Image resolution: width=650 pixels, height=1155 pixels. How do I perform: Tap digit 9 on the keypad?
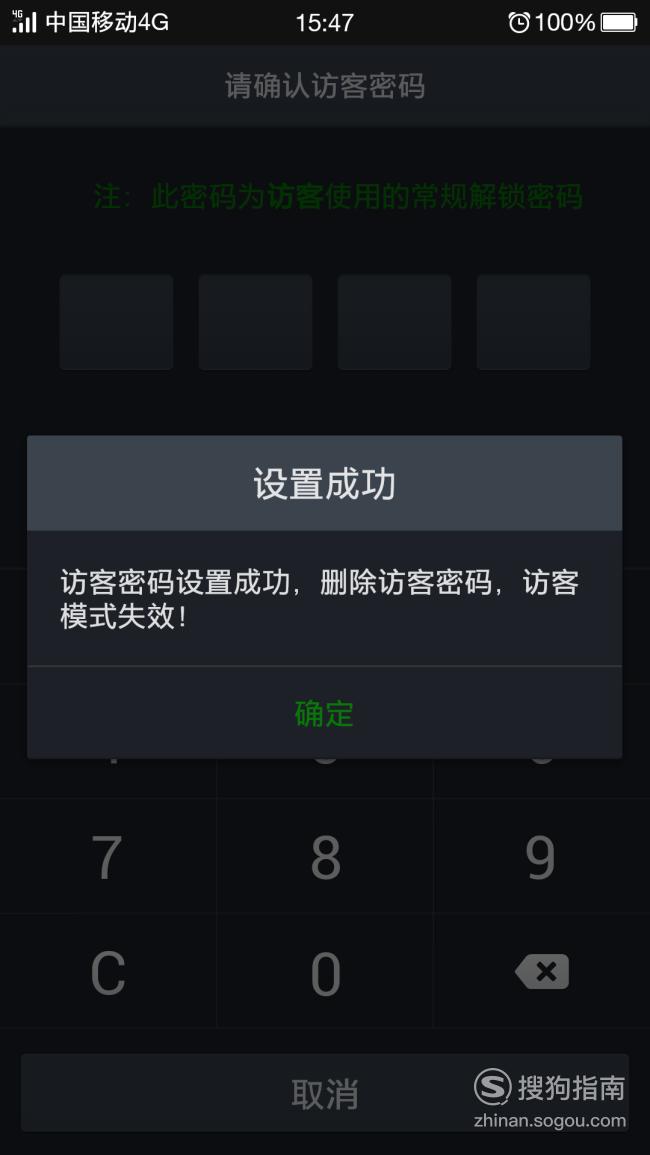pyautogui.click(x=542, y=857)
